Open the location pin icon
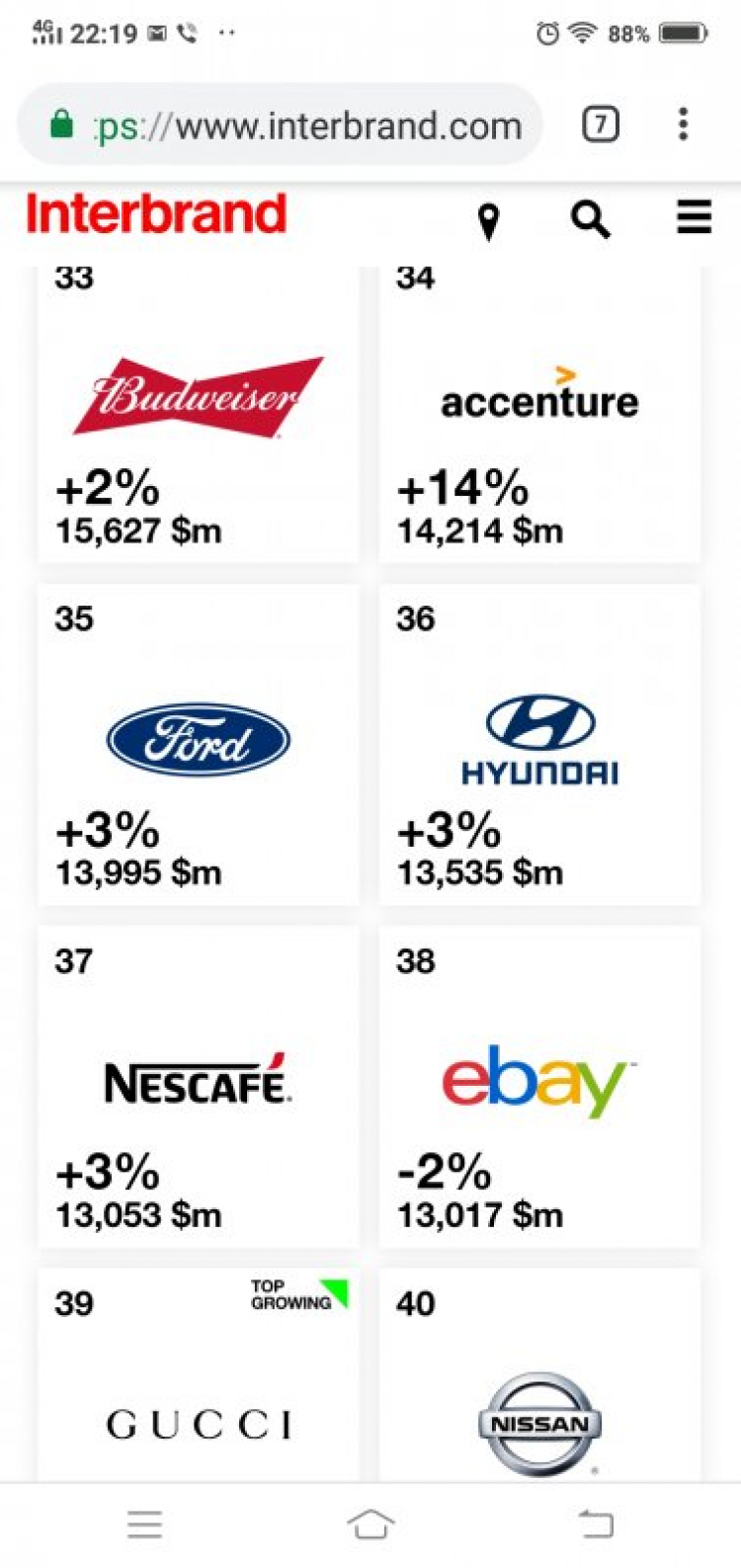 click(488, 221)
